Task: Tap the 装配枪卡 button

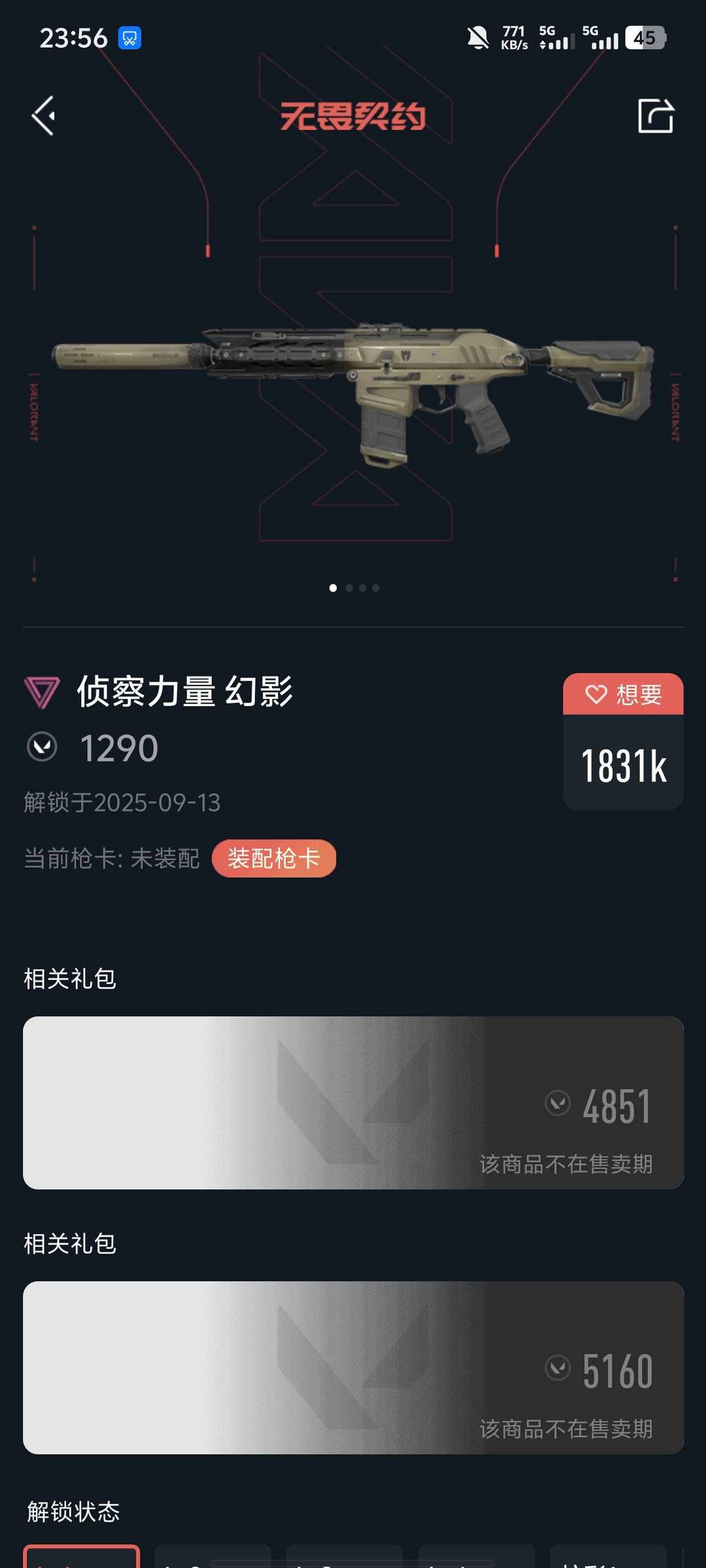Action: tap(274, 858)
